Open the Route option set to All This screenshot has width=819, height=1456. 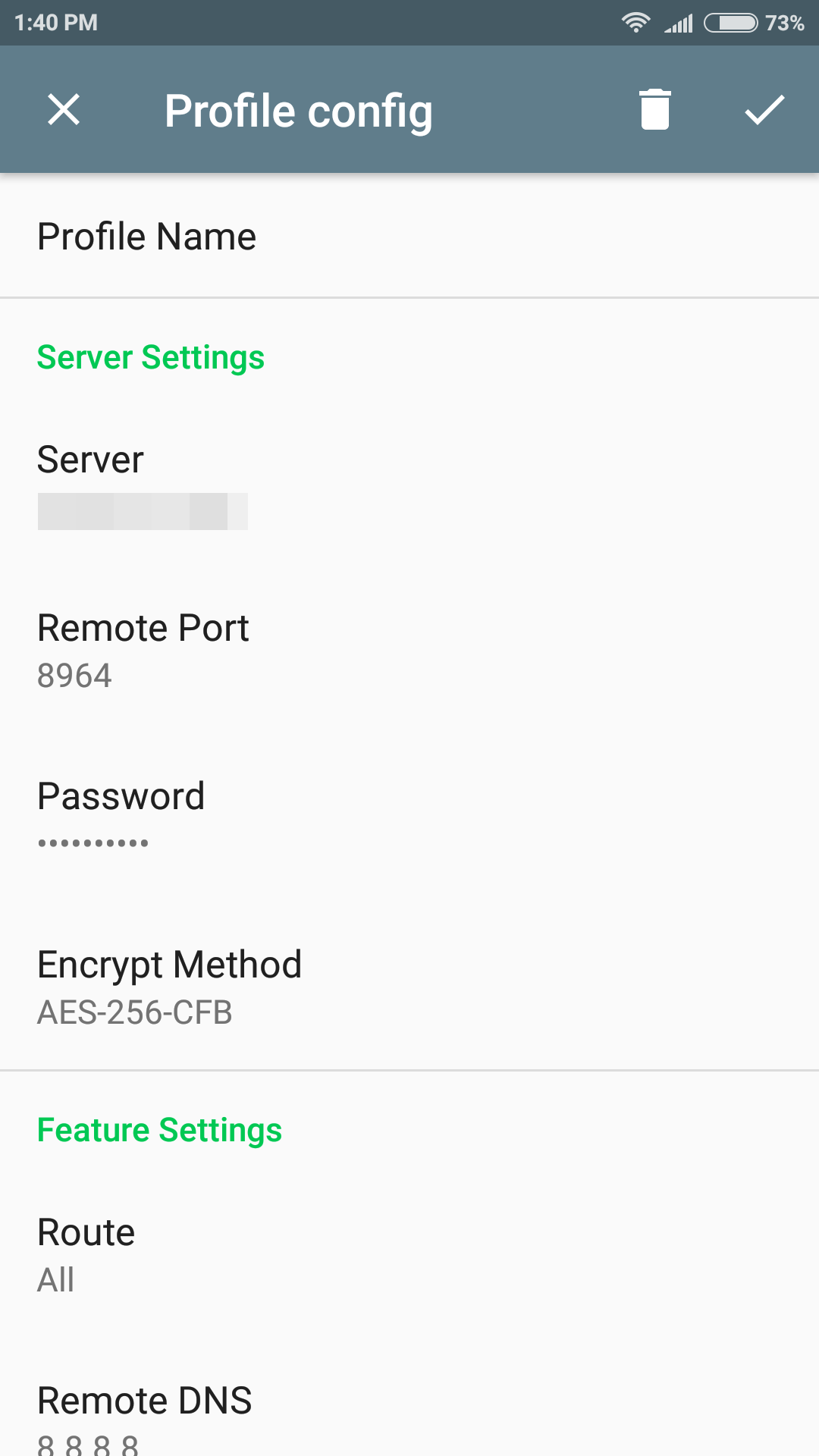coord(409,1254)
